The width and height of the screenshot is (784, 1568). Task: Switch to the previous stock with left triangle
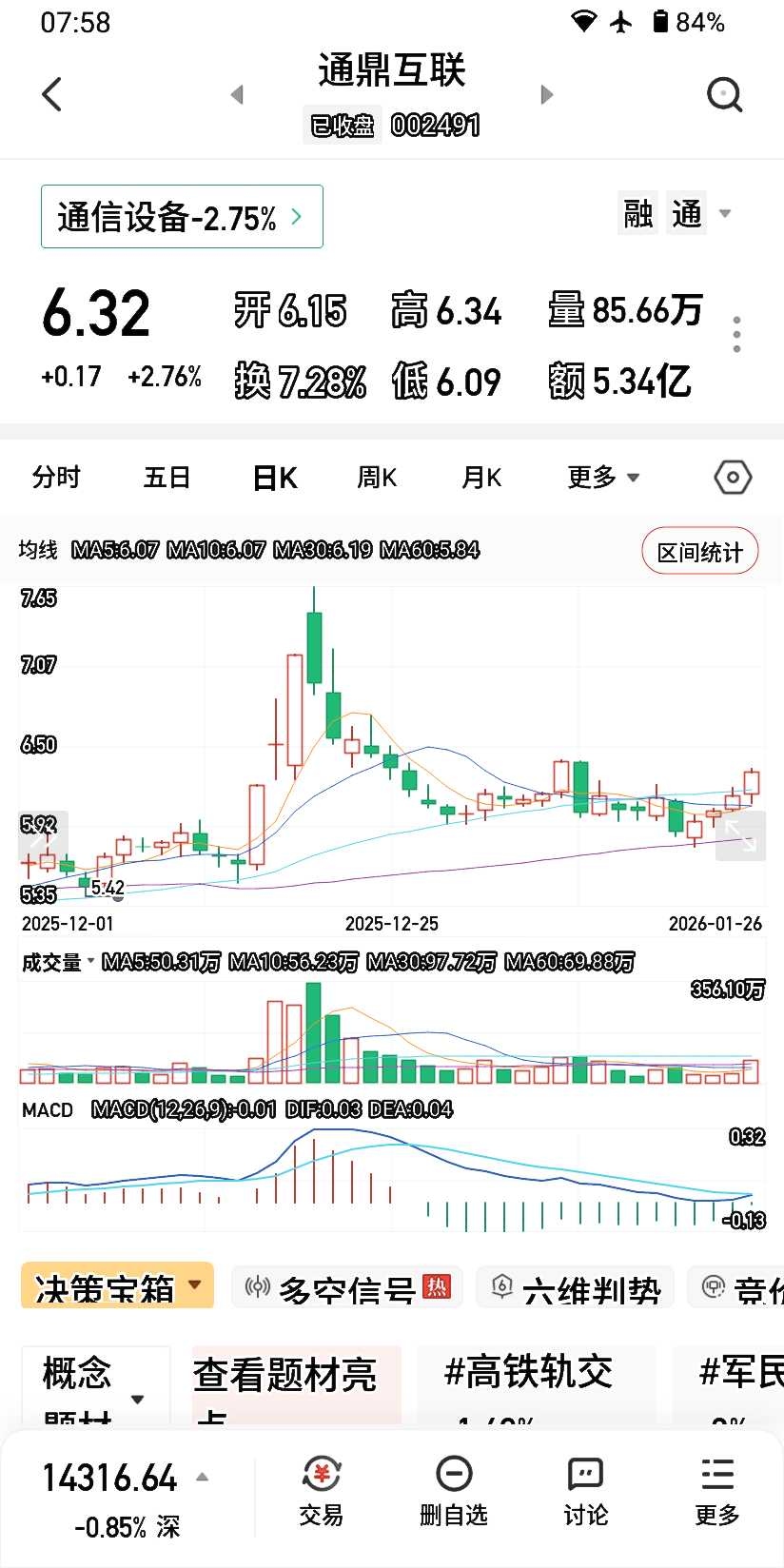click(x=237, y=94)
